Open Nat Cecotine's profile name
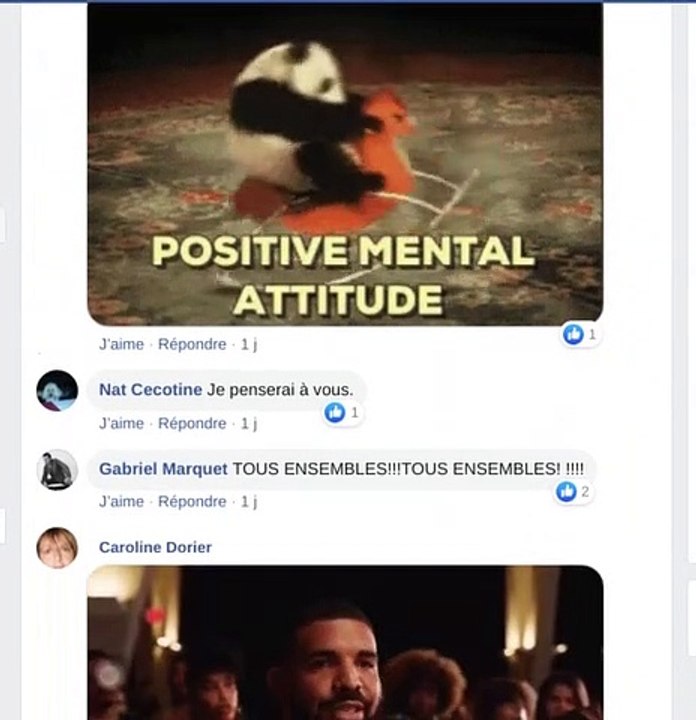Screen dimensions: 696x720 click(150, 390)
